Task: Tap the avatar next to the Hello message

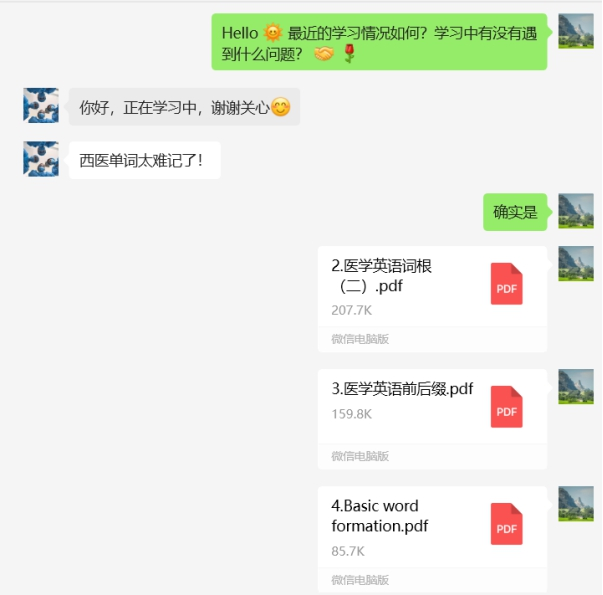Action: [x=576, y=32]
